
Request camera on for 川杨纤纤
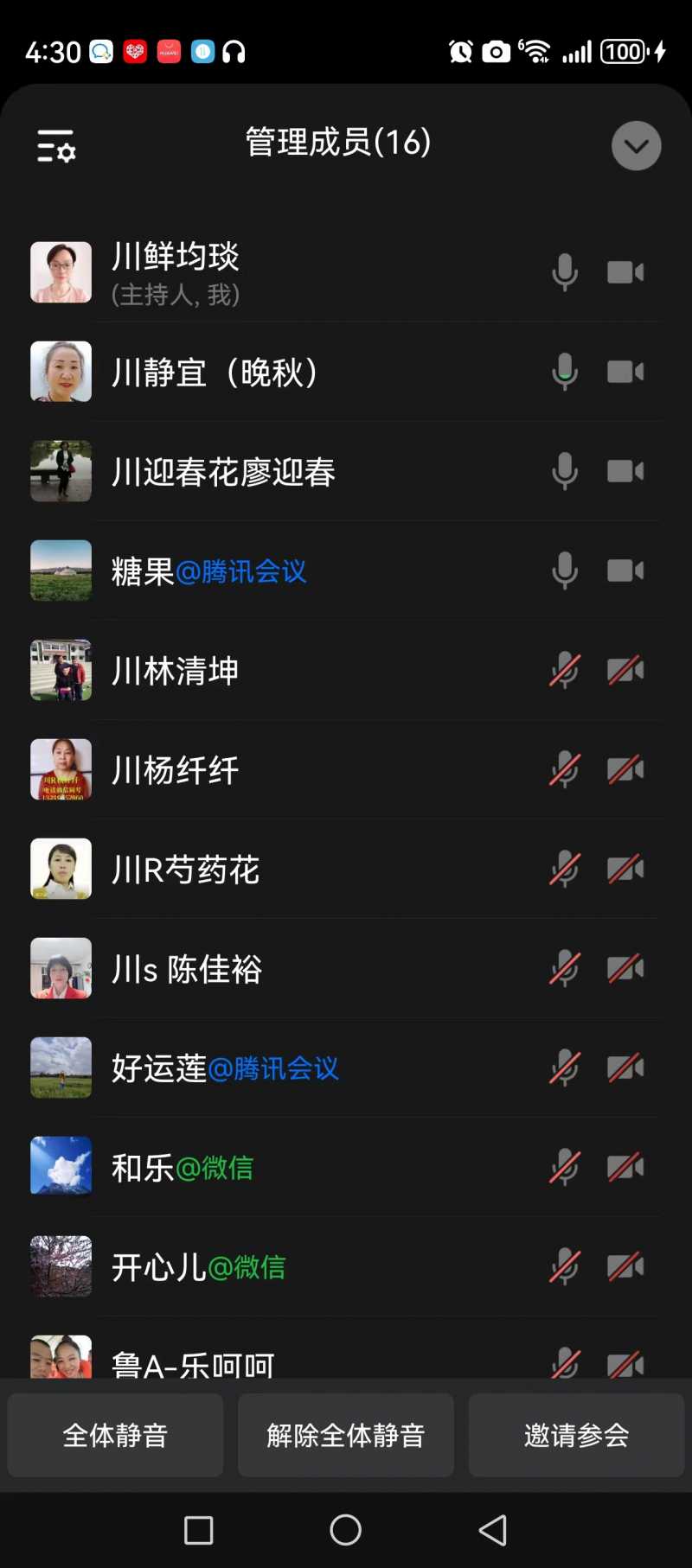coord(625,770)
